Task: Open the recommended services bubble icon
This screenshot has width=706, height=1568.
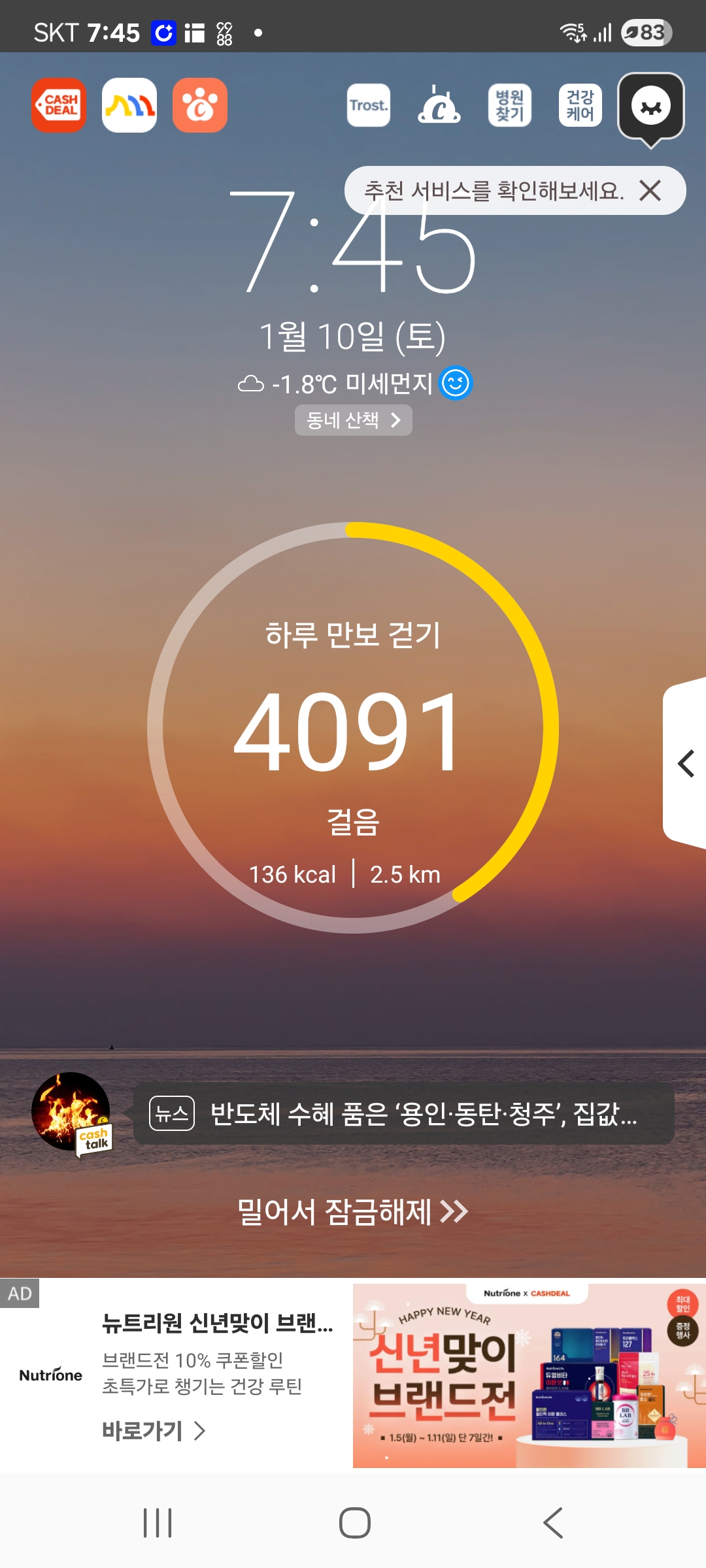Action: tap(651, 106)
